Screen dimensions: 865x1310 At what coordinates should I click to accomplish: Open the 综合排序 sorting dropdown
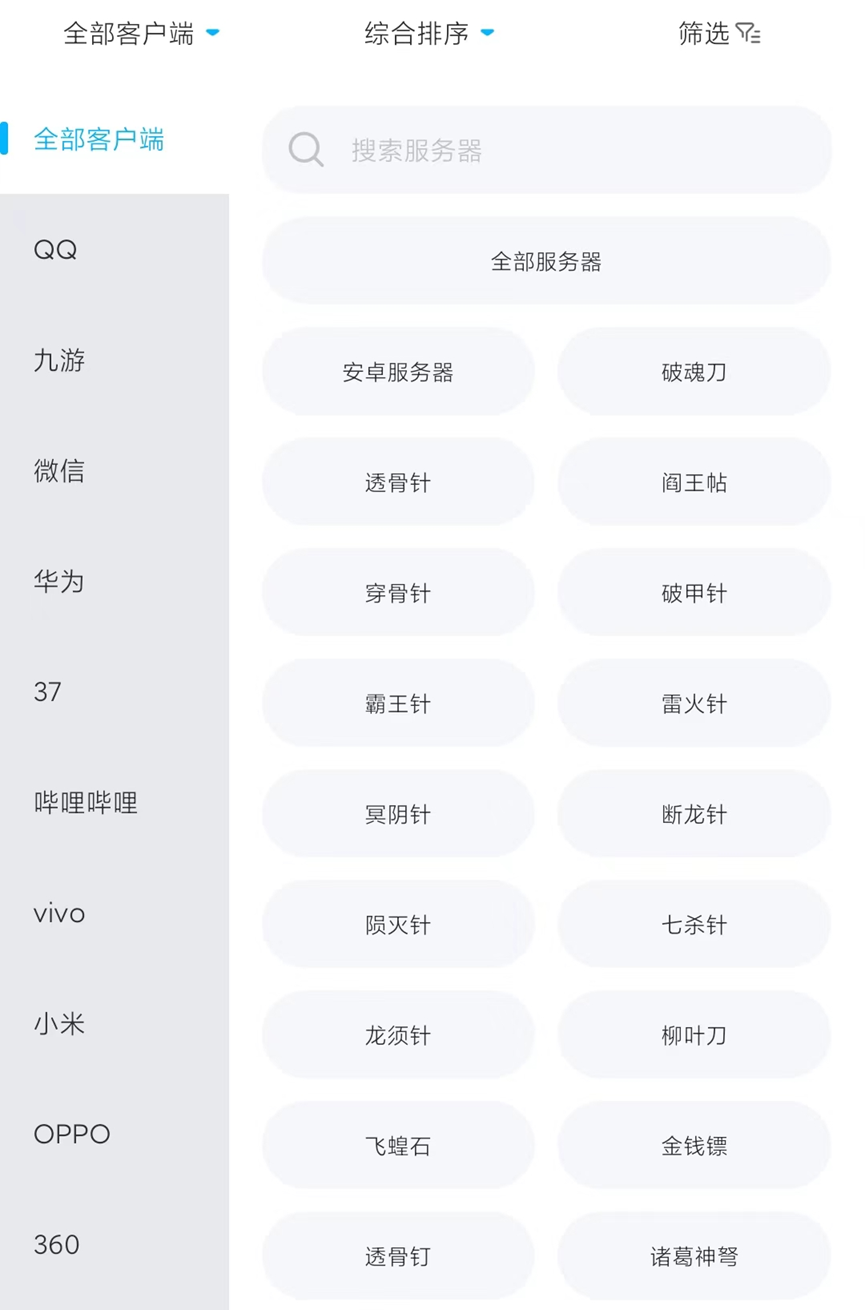pos(429,34)
